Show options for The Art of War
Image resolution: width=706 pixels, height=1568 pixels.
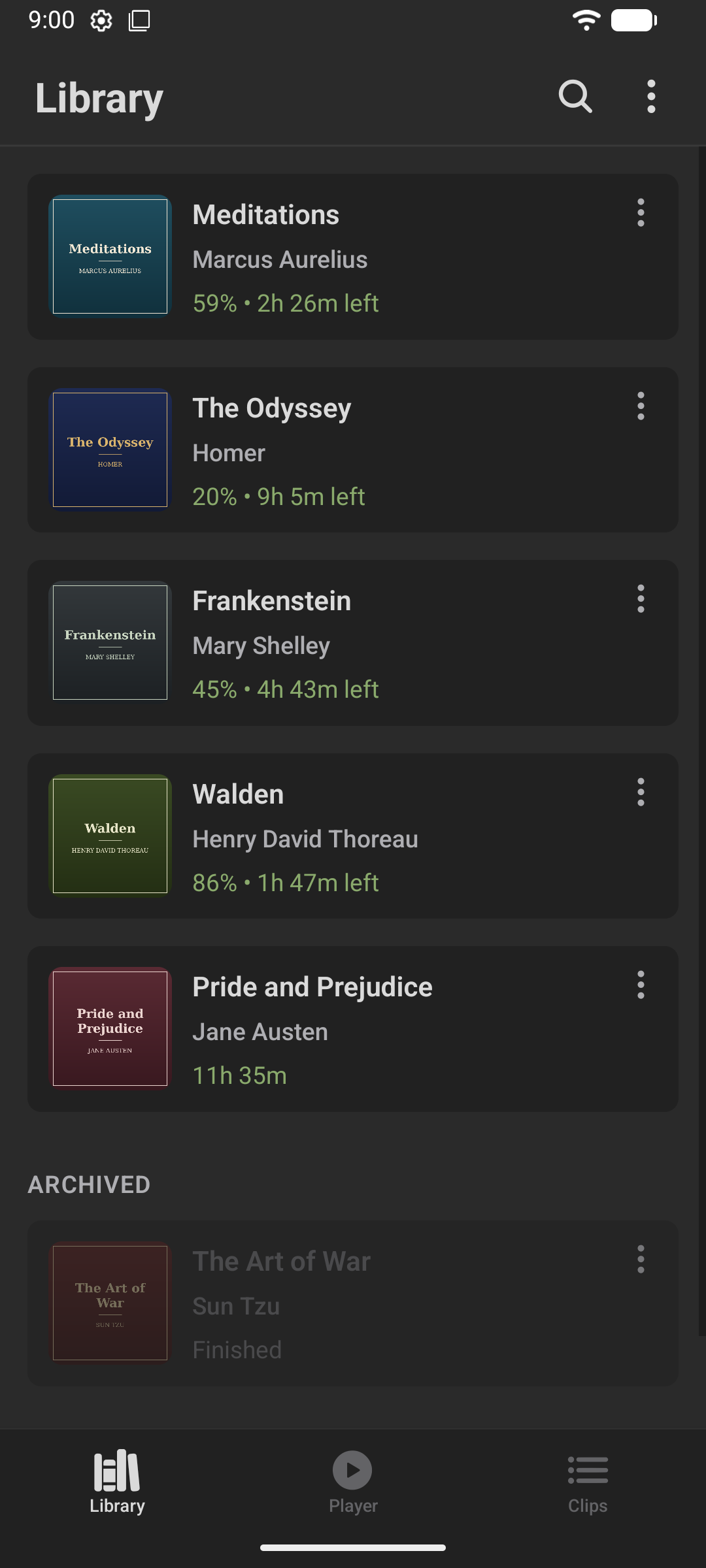coord(641,1259)
